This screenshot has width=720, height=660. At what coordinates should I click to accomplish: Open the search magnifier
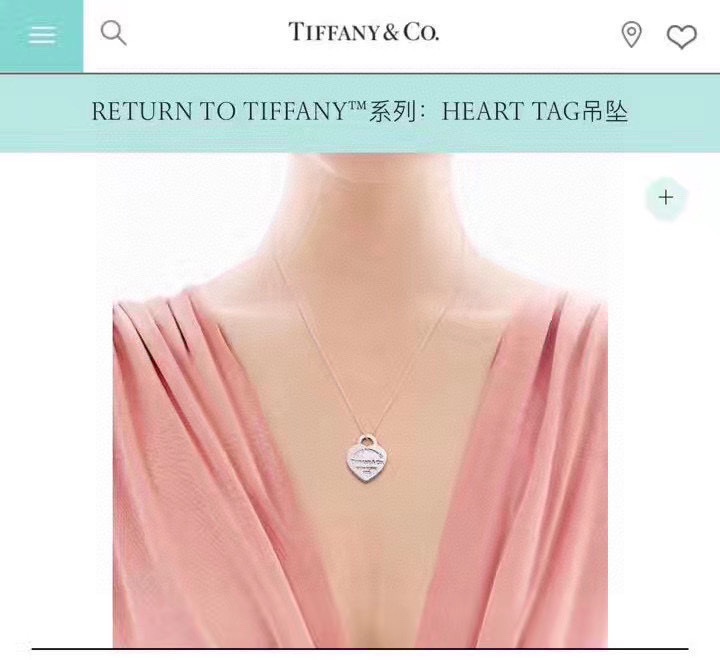[x=114, y=34]
